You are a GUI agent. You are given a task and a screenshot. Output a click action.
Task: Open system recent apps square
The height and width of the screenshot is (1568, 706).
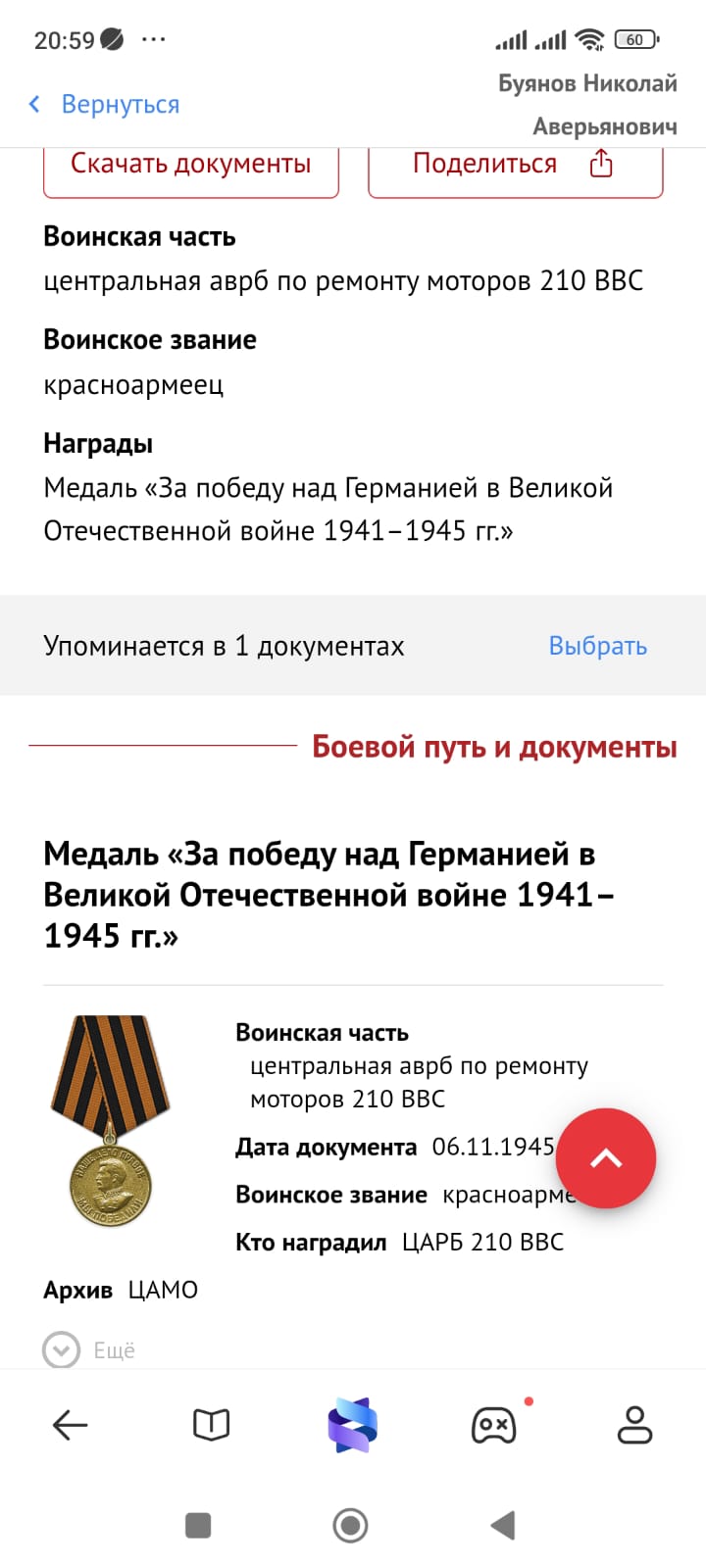click(198, 1525)
